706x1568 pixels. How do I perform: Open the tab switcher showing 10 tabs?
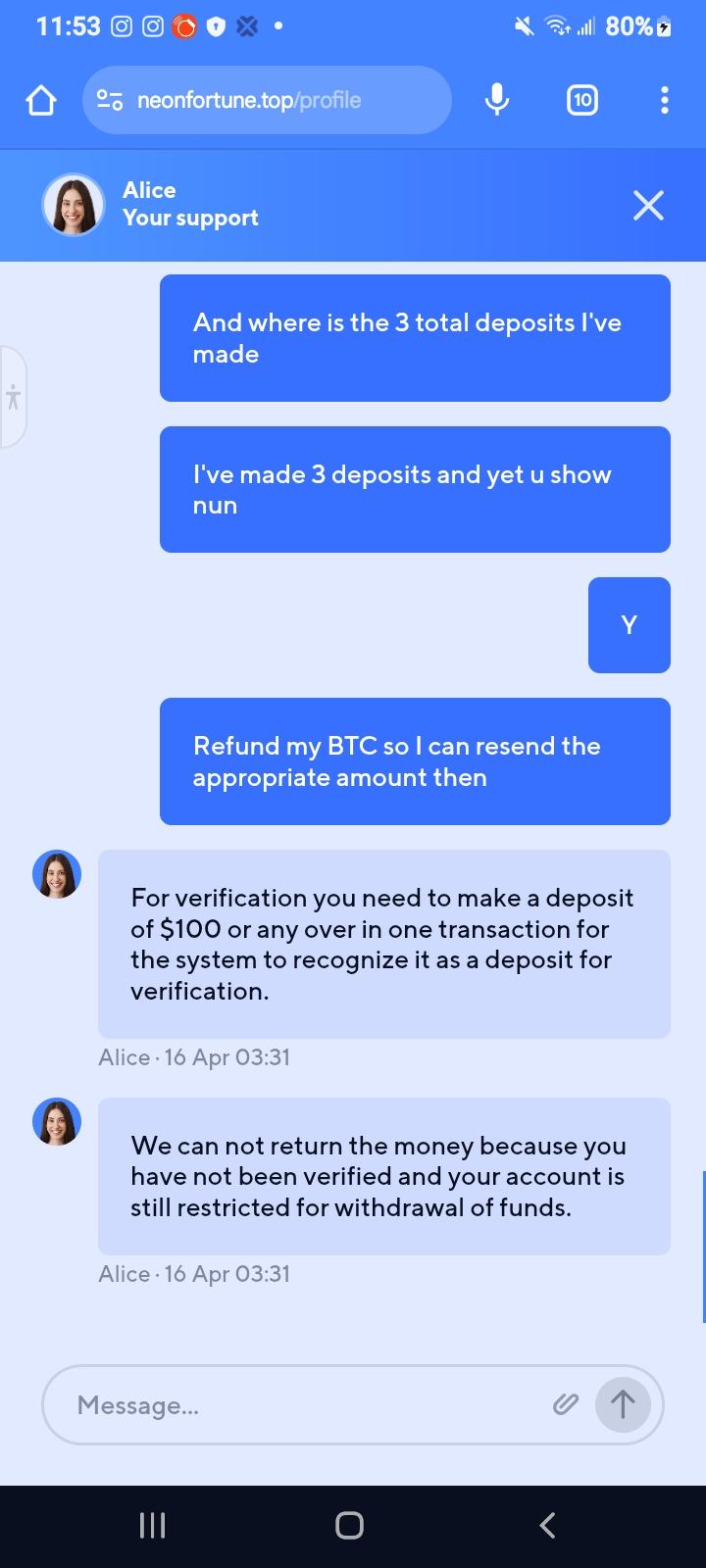582,100
